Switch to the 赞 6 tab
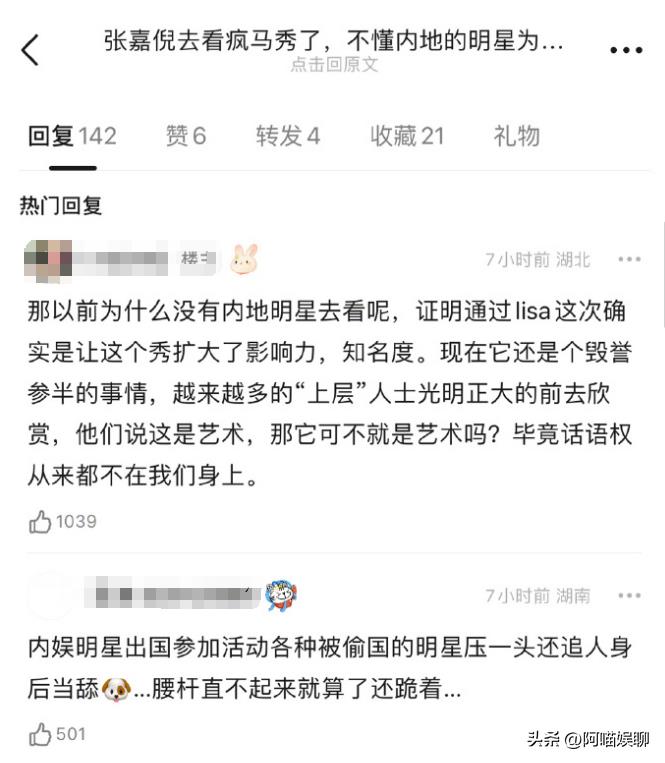665x763 pixels. coord(185,136)
